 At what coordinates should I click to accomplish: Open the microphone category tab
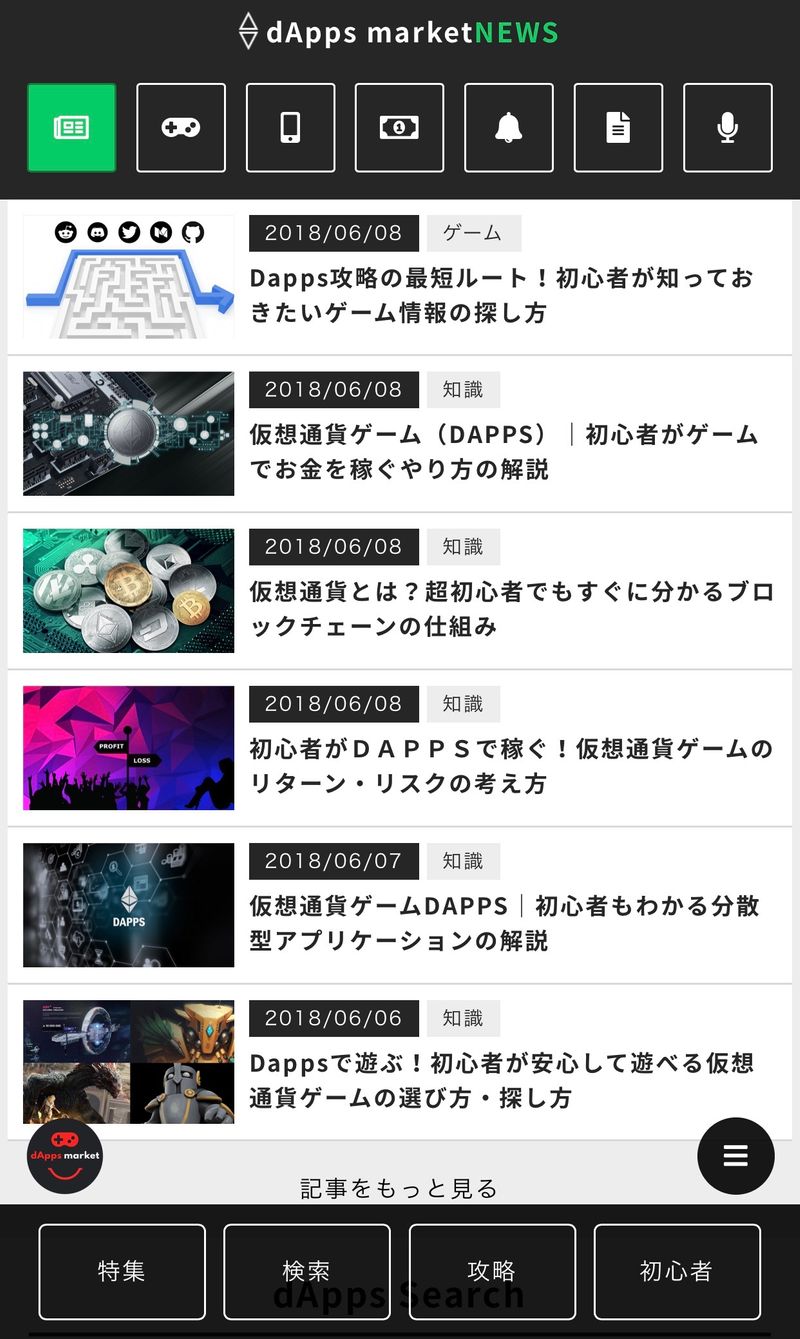(x=727, y=128)
